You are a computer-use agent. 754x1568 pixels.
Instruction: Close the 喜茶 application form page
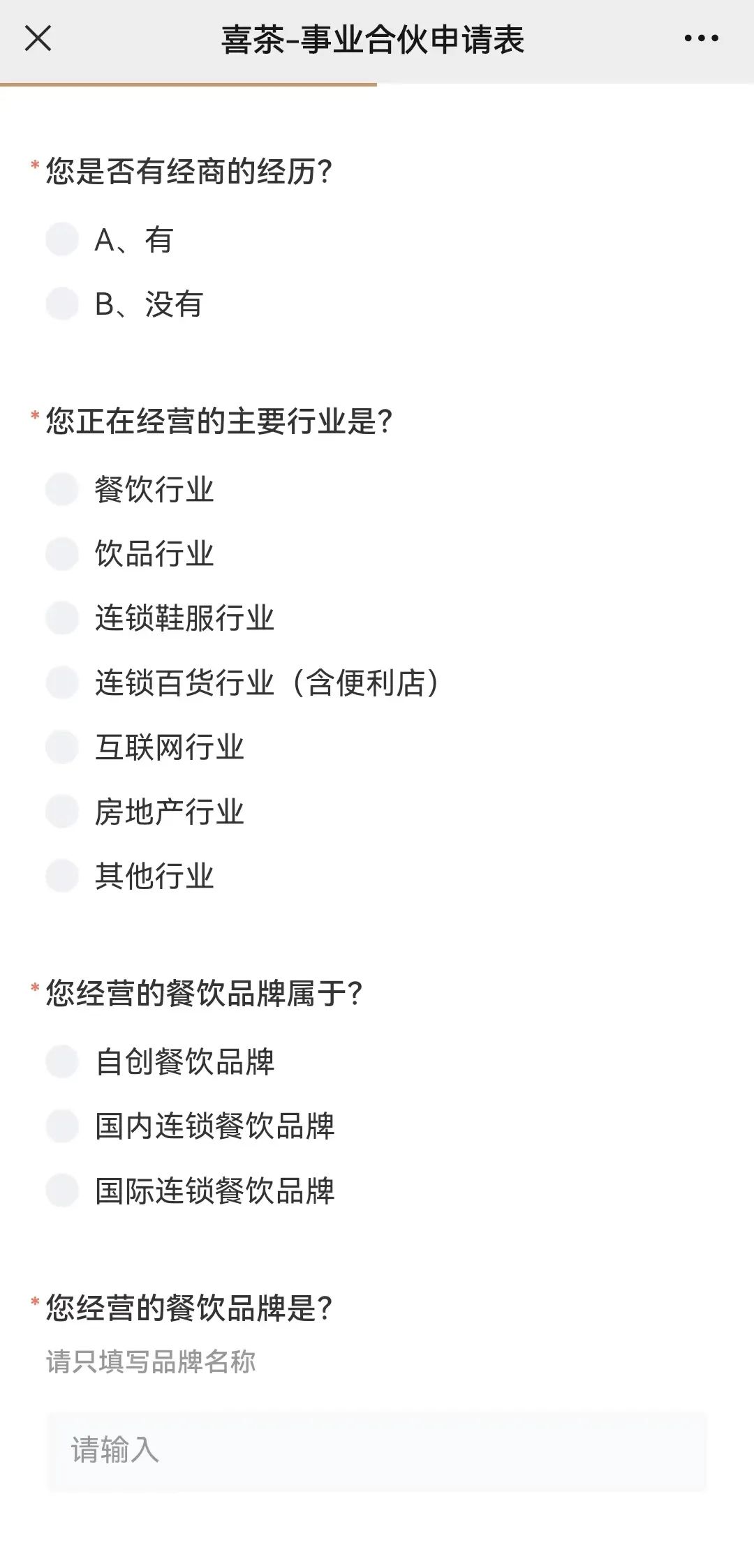pyautogui.click(x=38, y=38)
